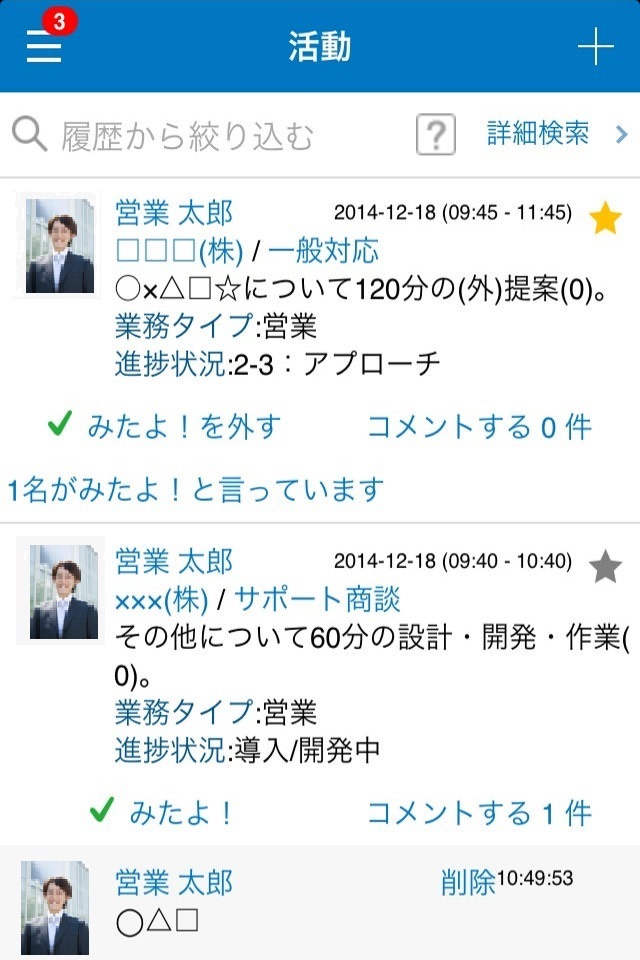Open the サポート商談 link
Viewport: 640px width, 960px height.
click(320, 599)
